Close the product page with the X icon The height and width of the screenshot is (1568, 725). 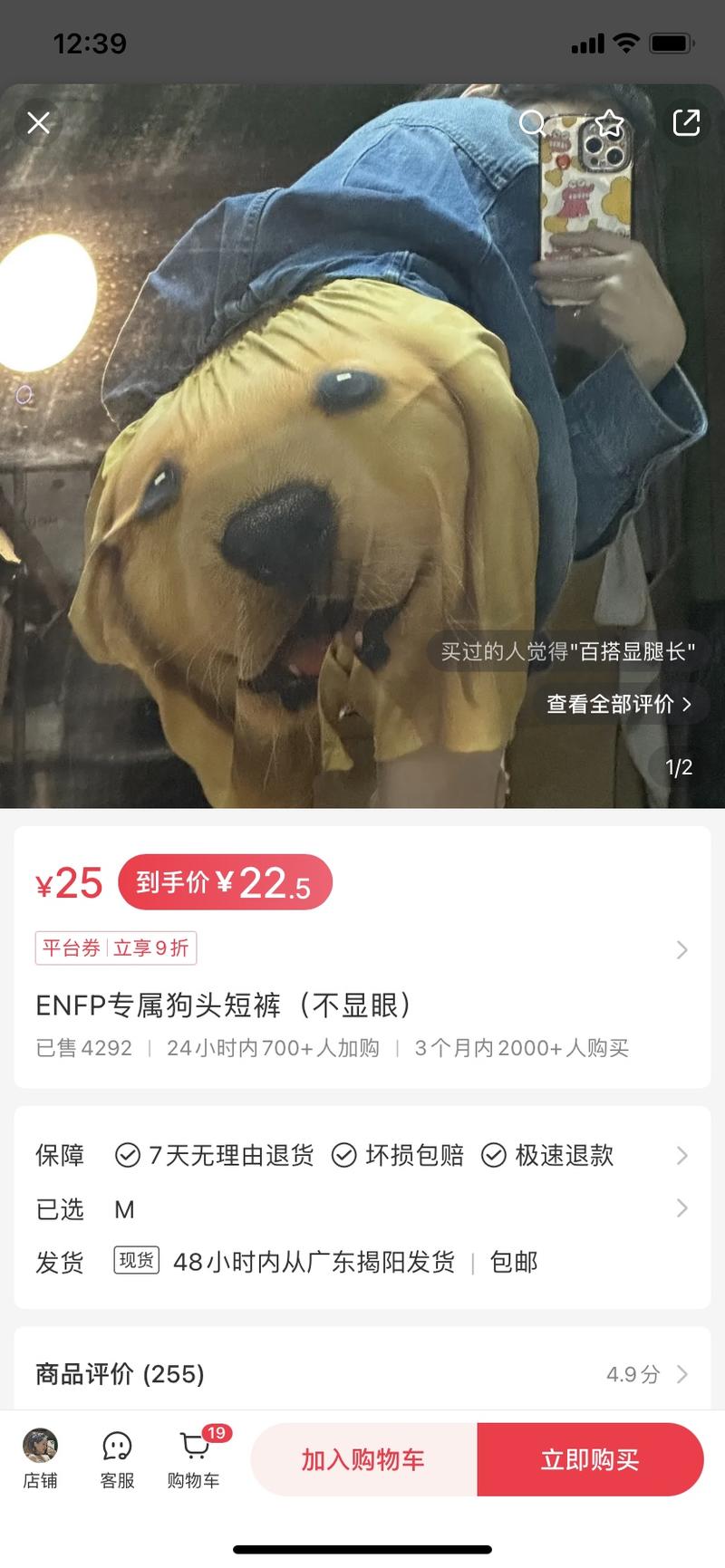click(x=38, y=123)
